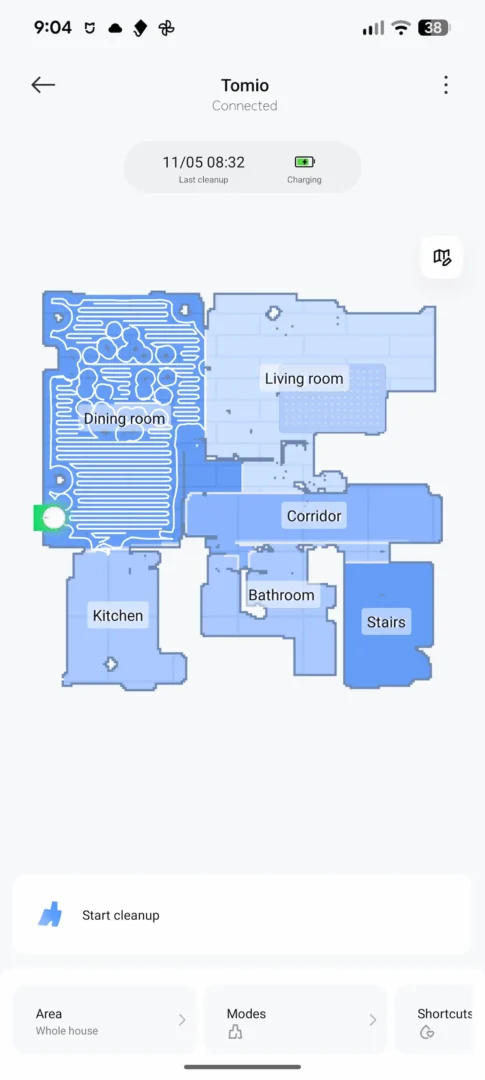Select the Stairs area on the map
Viewport: 485px width, 1080px height.
386,622
